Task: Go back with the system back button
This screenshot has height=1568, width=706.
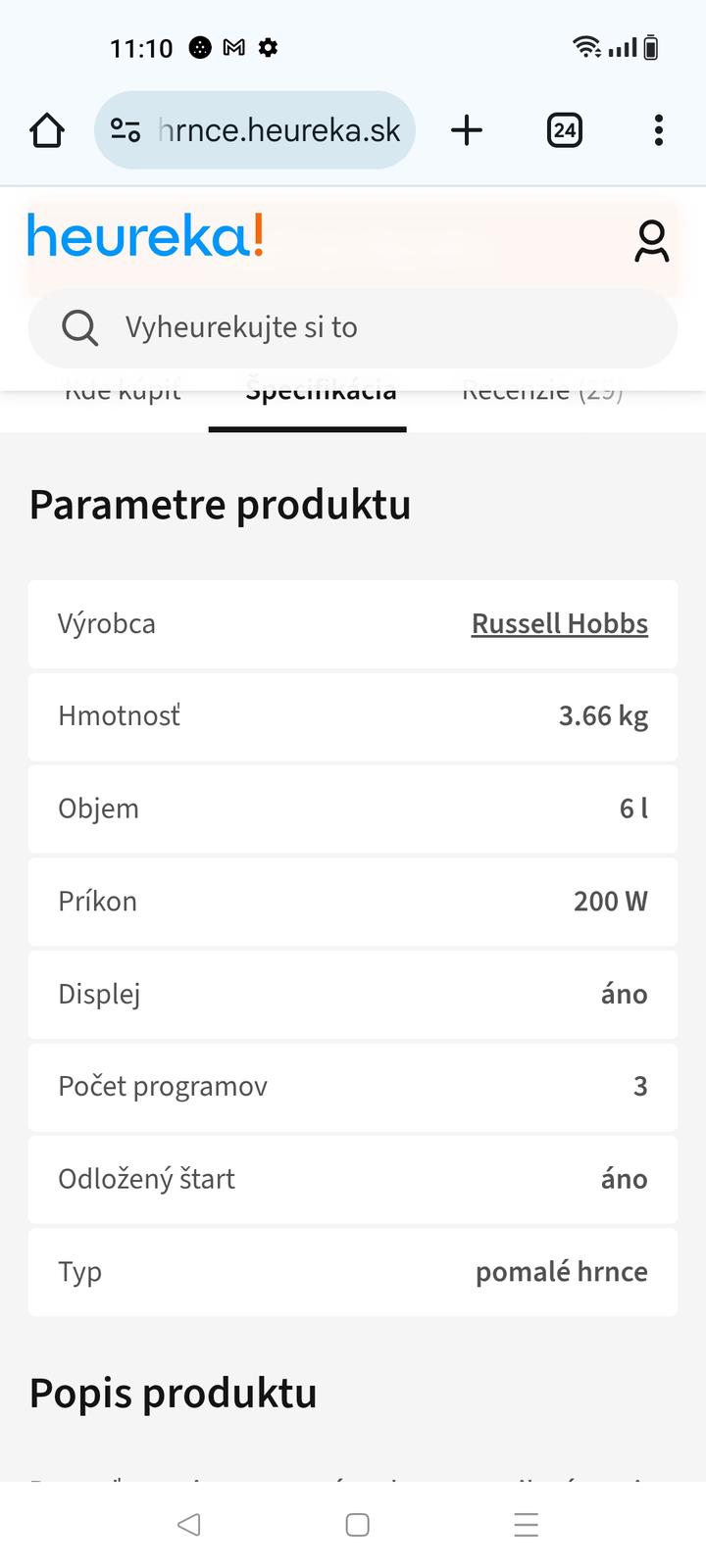Action: (x=189, y=1525)
